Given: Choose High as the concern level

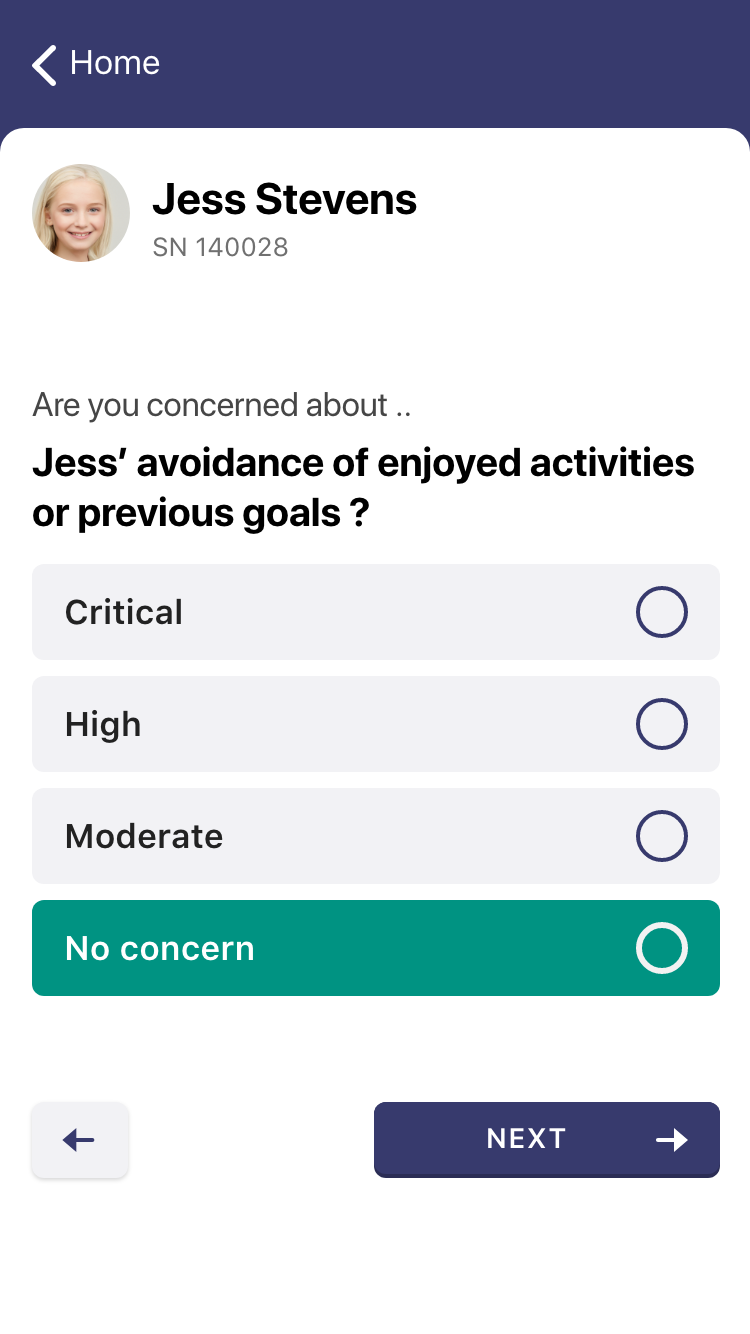Looking at the screenshot, I should 375,724.
